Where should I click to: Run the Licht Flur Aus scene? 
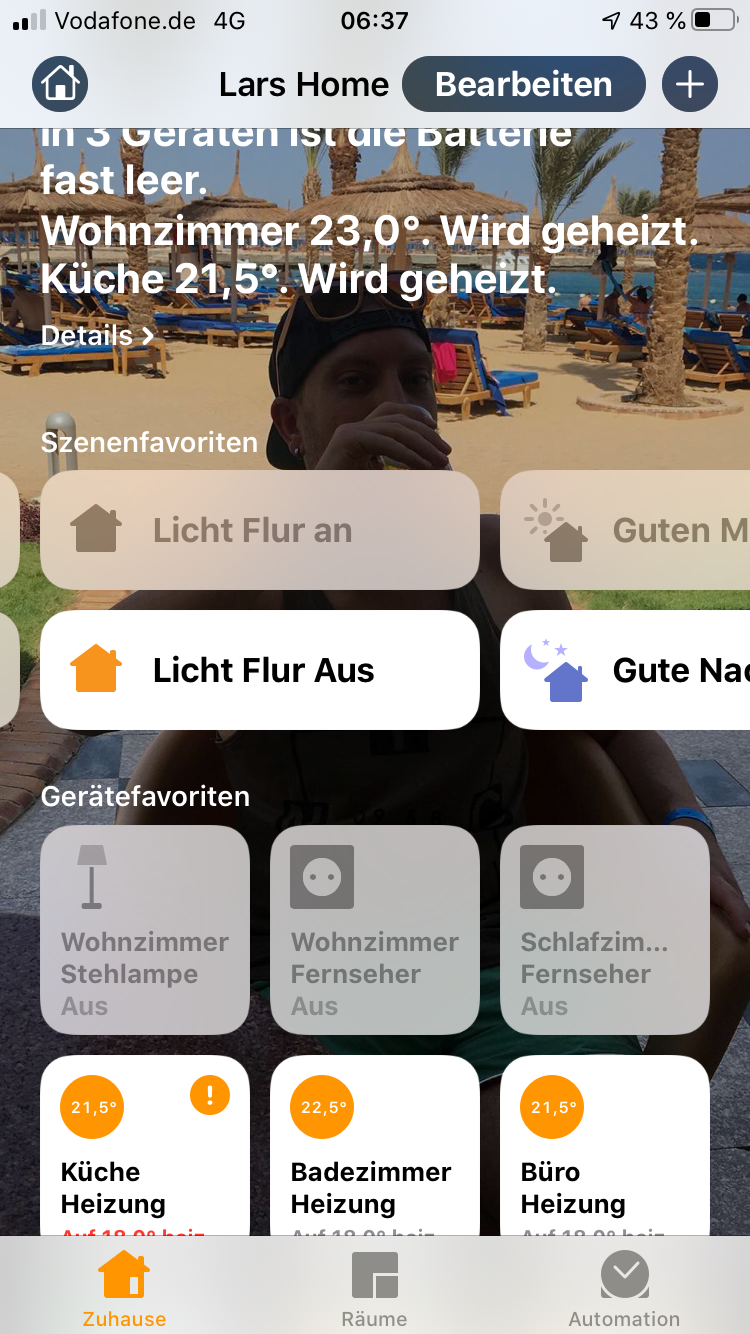260,670
